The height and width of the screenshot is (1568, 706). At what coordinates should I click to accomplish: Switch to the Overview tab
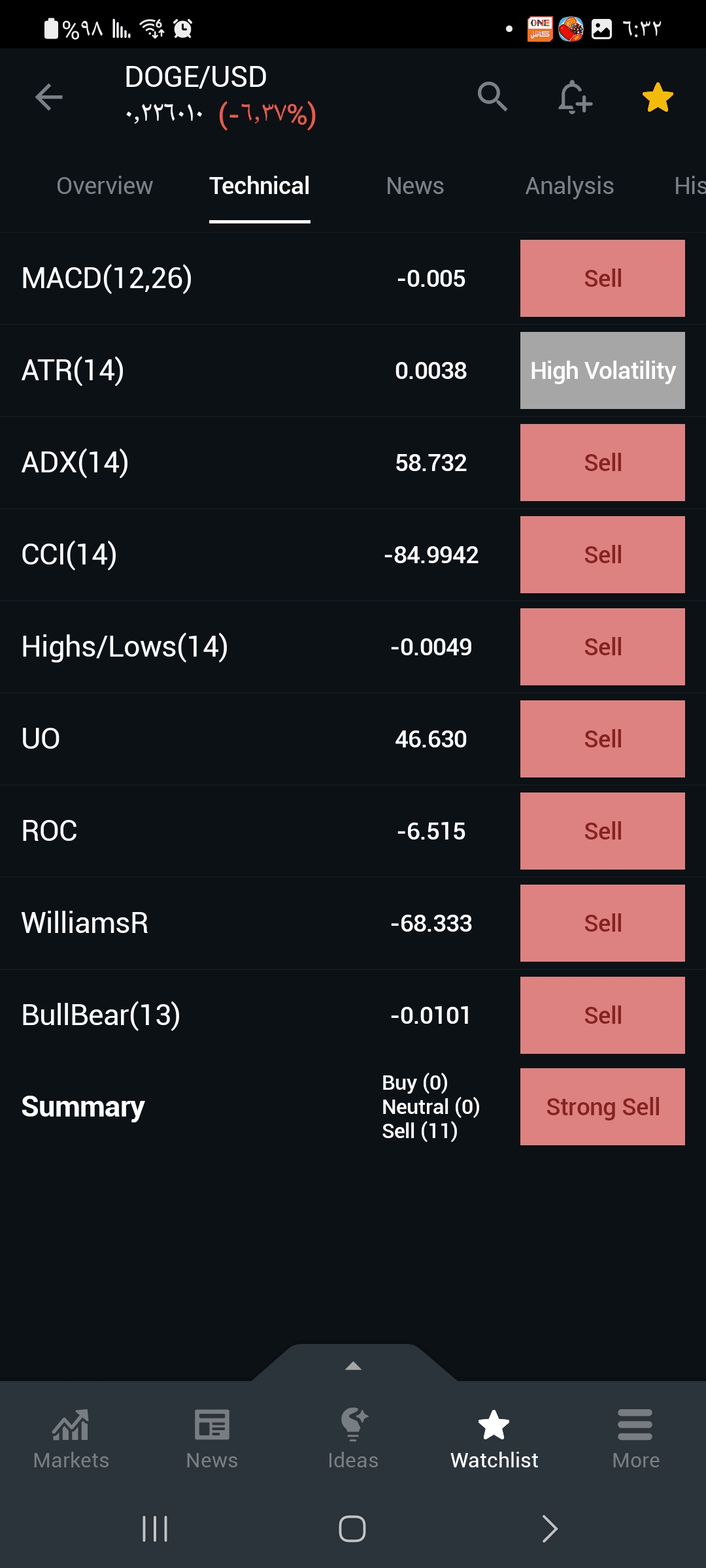pos(105,186)
